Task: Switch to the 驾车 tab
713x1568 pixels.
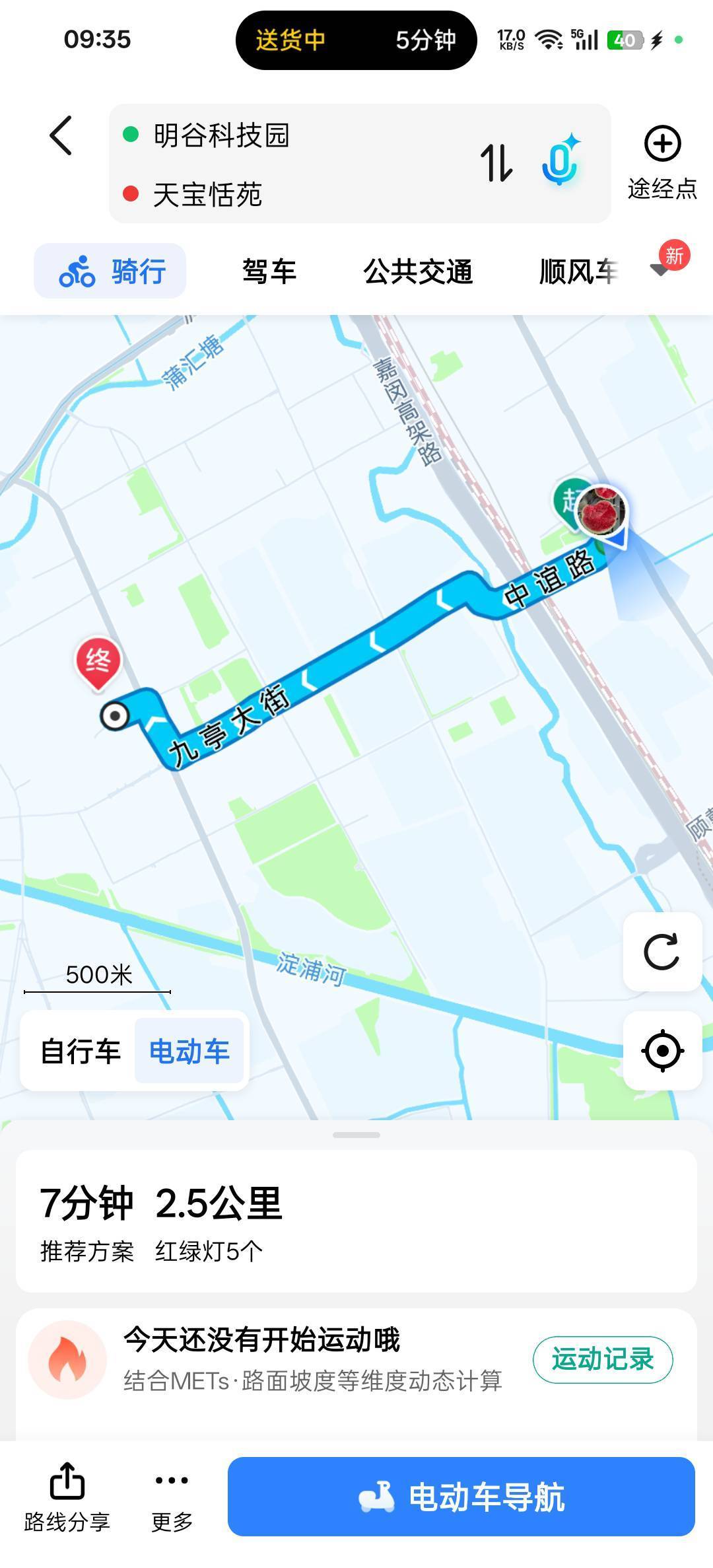Action: point(269,271)
